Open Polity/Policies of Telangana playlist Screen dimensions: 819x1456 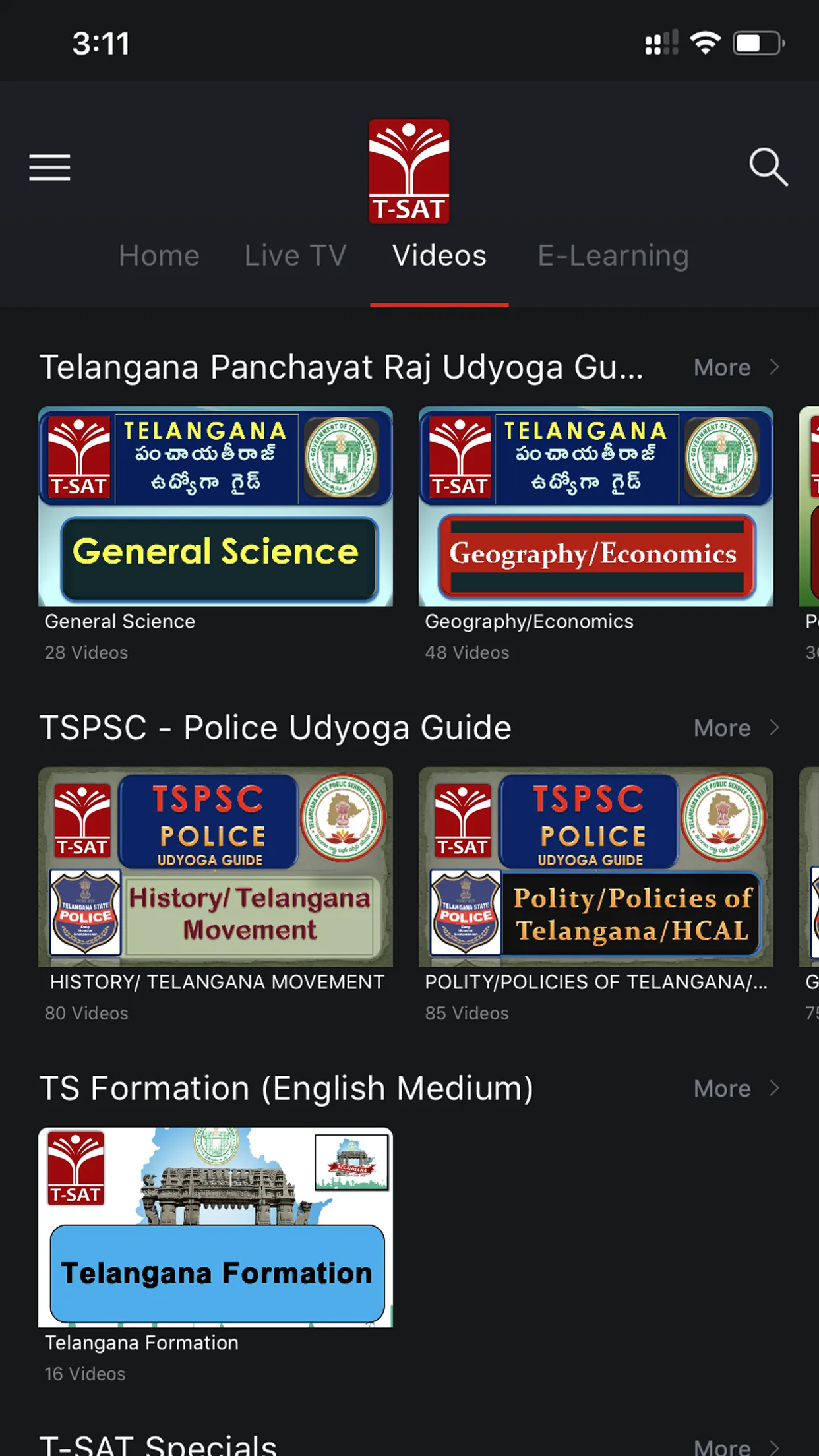[x=595, y=866]
